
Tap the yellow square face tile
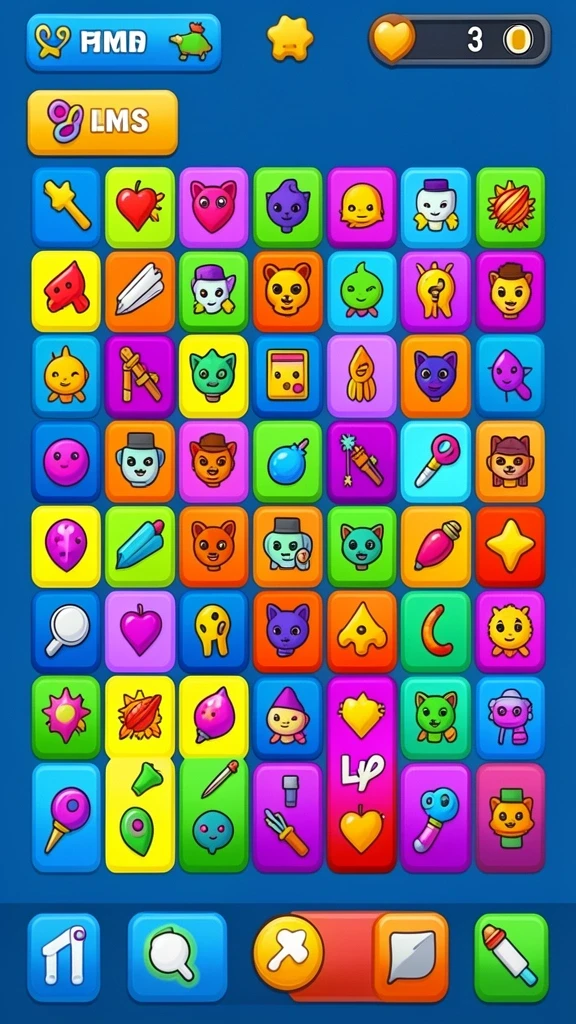pos(287,376)
